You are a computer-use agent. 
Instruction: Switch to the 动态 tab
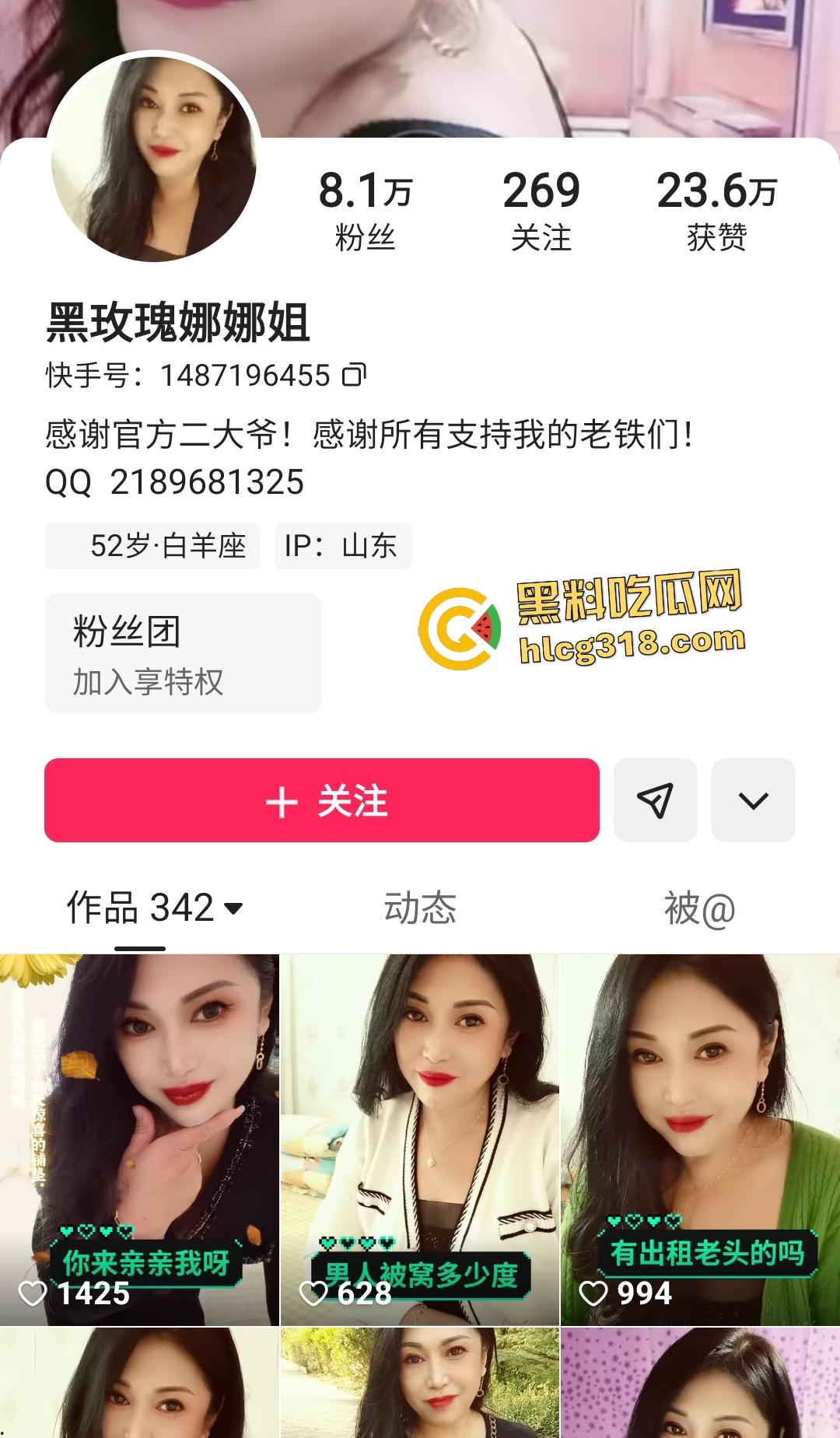point(420,908)
